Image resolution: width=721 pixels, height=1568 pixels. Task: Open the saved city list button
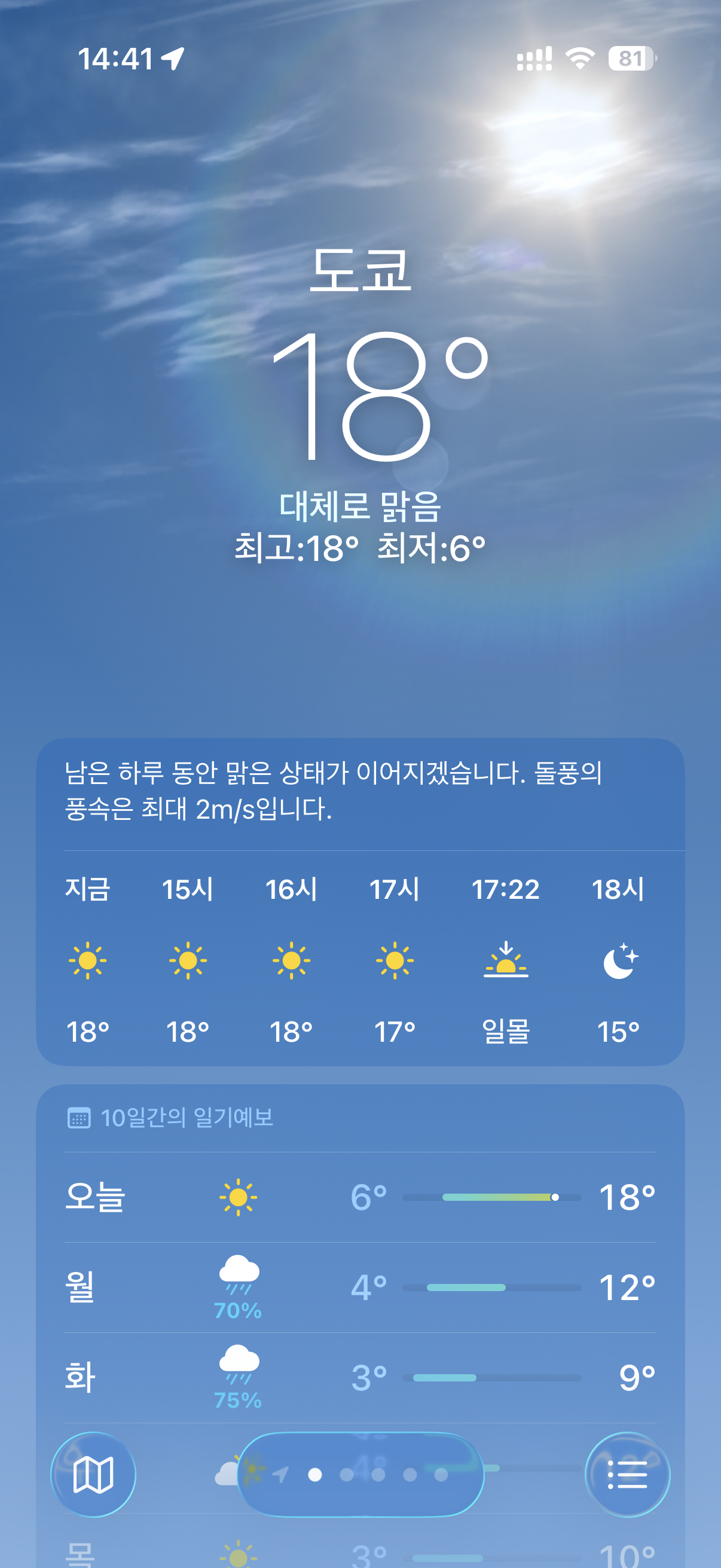(x=627, y=1474)
